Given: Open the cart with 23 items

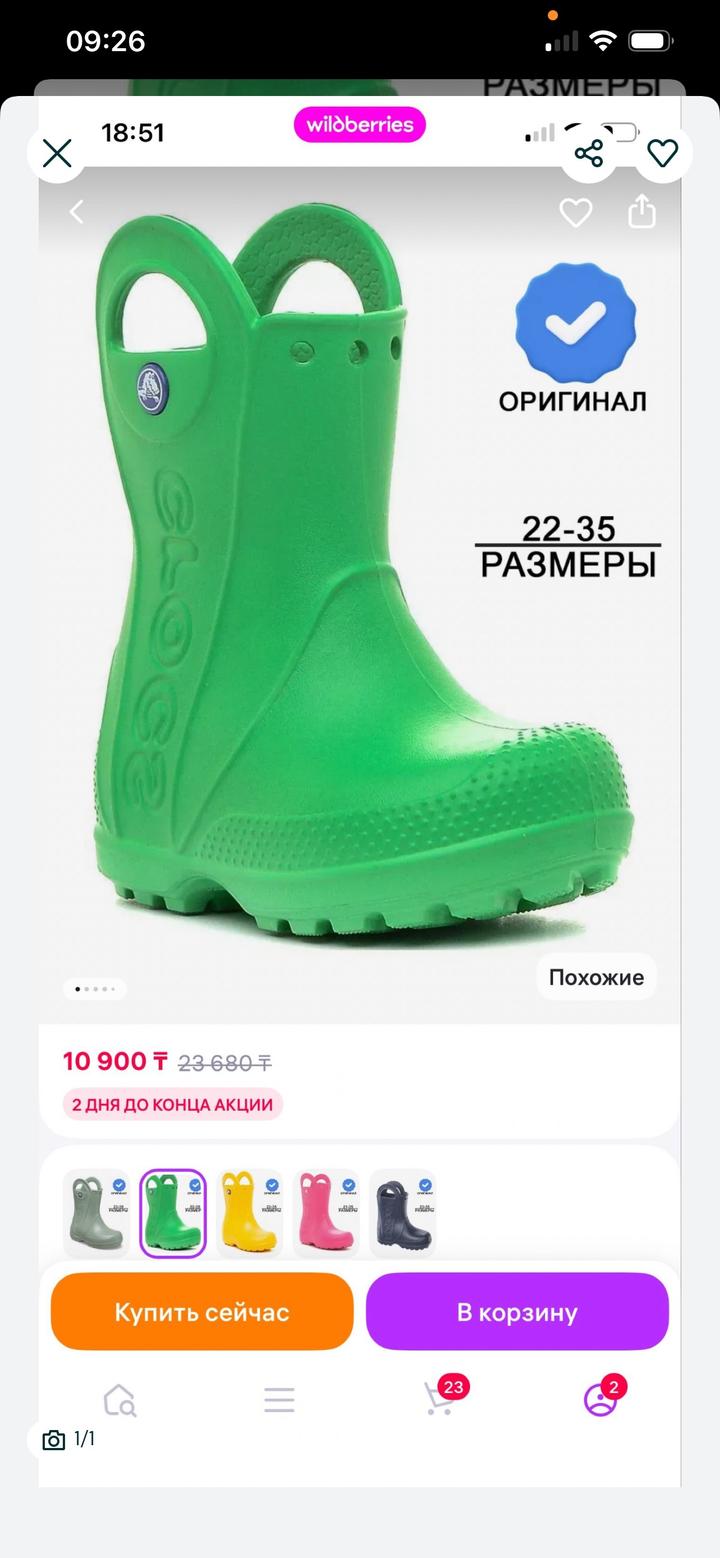Looking at the screenshot, I should click(440, 1400).
